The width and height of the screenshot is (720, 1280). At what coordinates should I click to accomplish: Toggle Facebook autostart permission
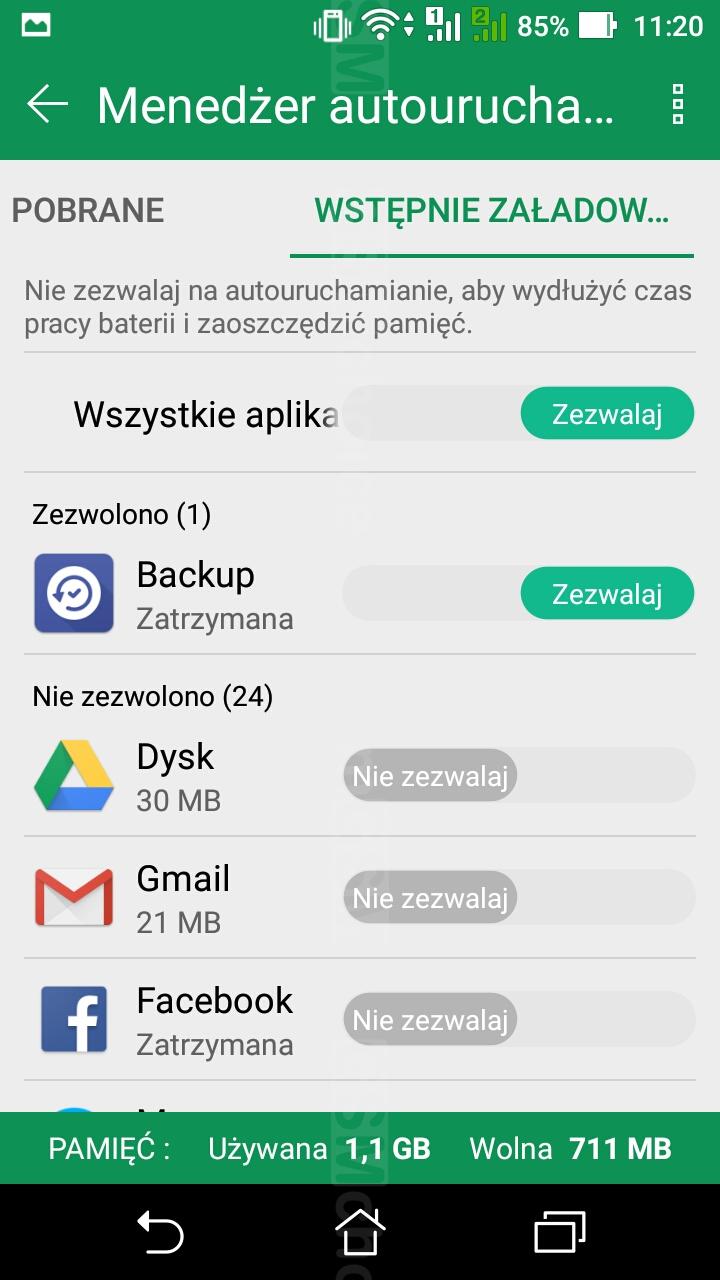tap(518, 1019)
